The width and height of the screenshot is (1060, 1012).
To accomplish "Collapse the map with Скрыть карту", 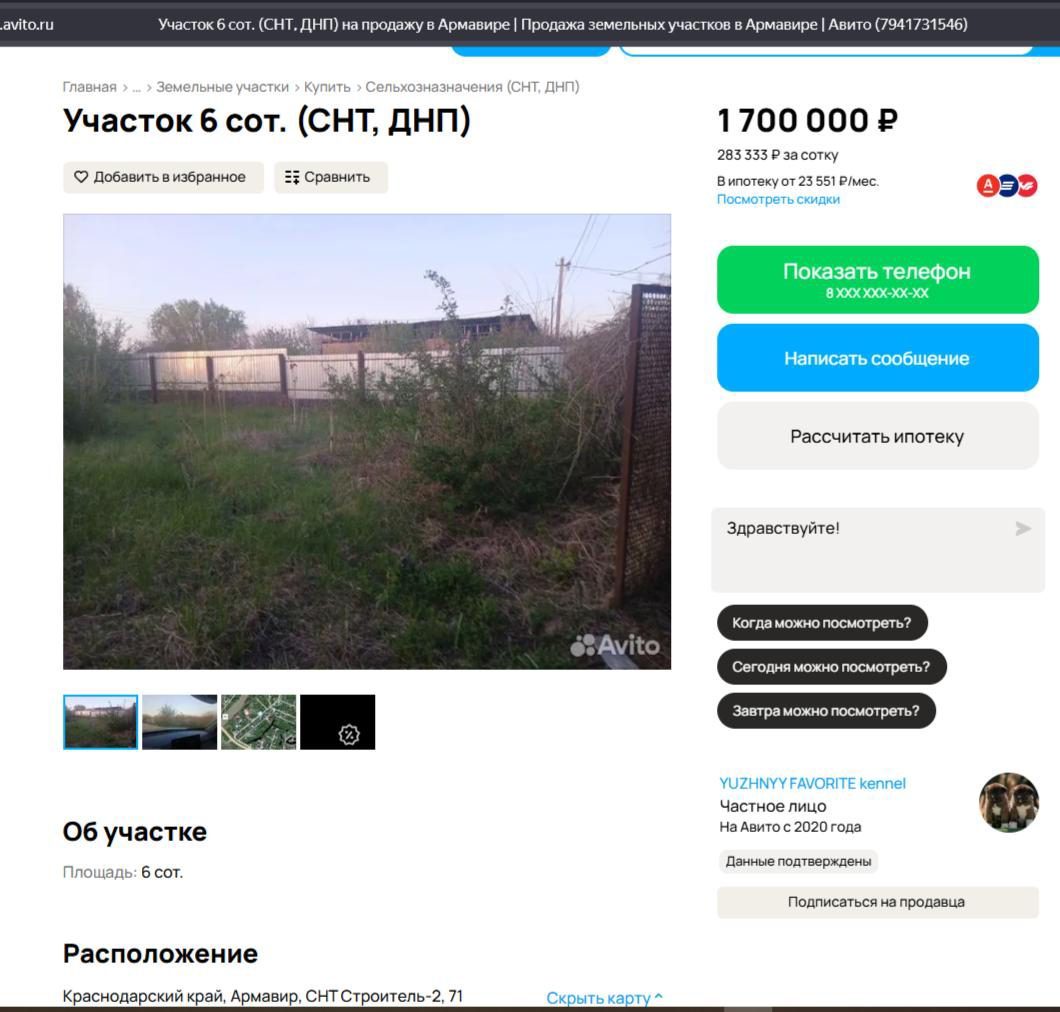I will pos(604,998).
